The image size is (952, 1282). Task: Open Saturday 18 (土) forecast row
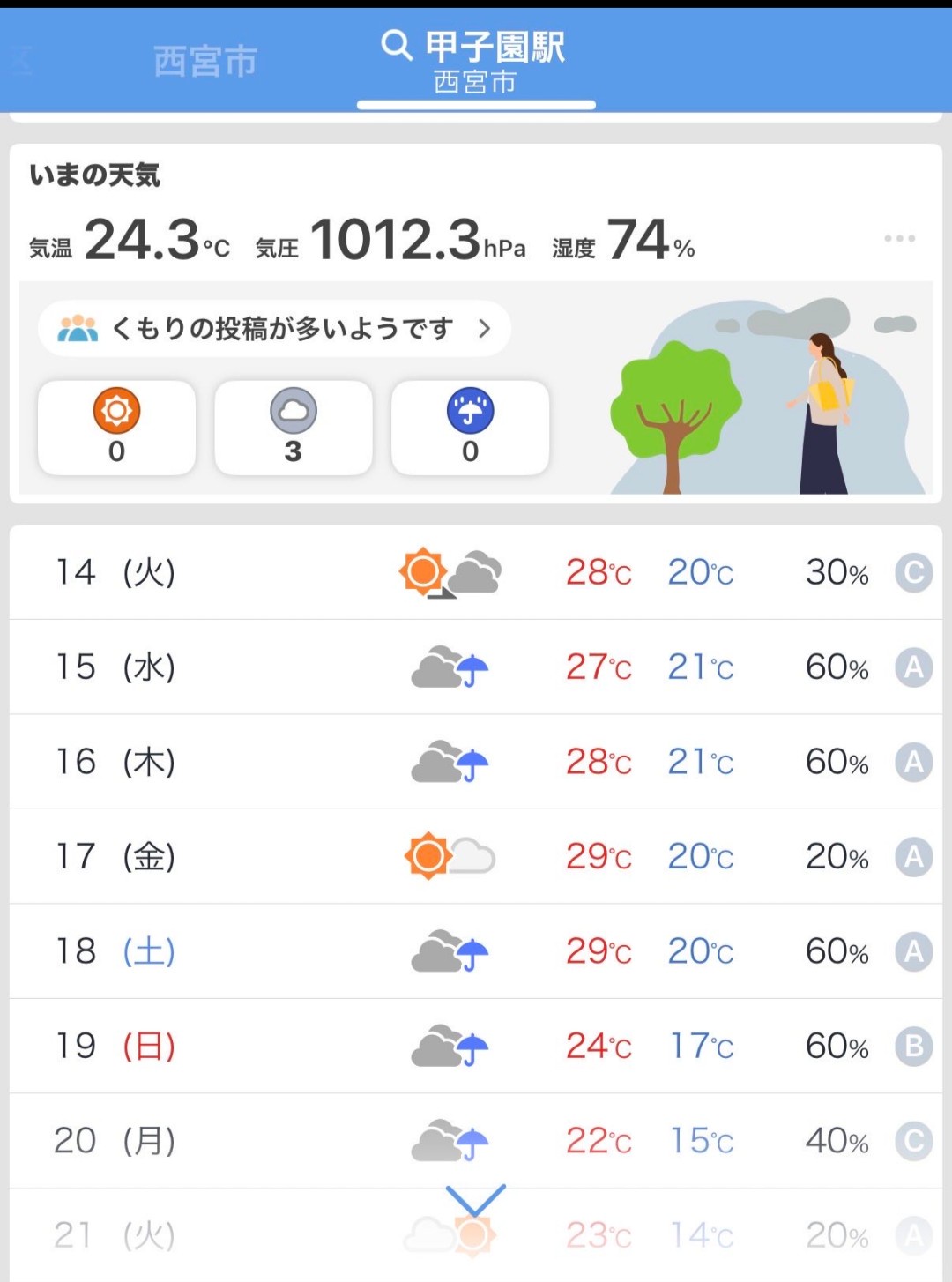476,951
